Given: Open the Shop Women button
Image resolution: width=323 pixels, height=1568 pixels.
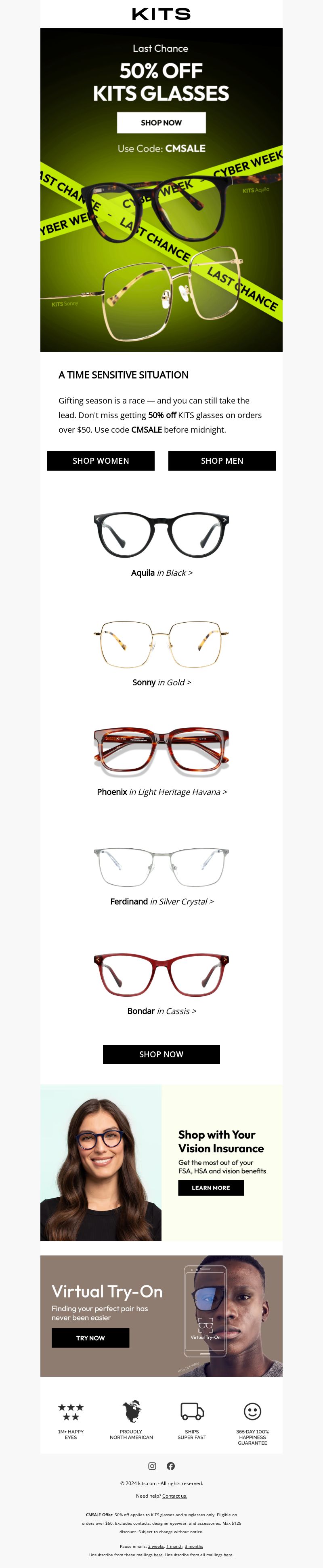Looking at the screenshot, I should pos(101,461).
